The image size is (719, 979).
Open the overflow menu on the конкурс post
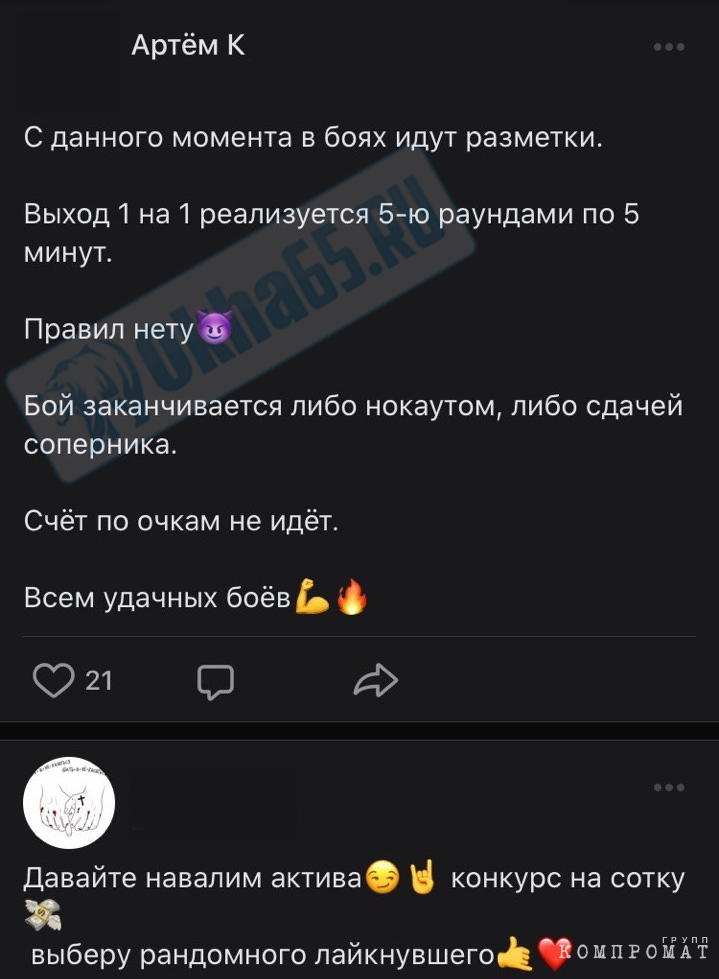click(668, 788)
